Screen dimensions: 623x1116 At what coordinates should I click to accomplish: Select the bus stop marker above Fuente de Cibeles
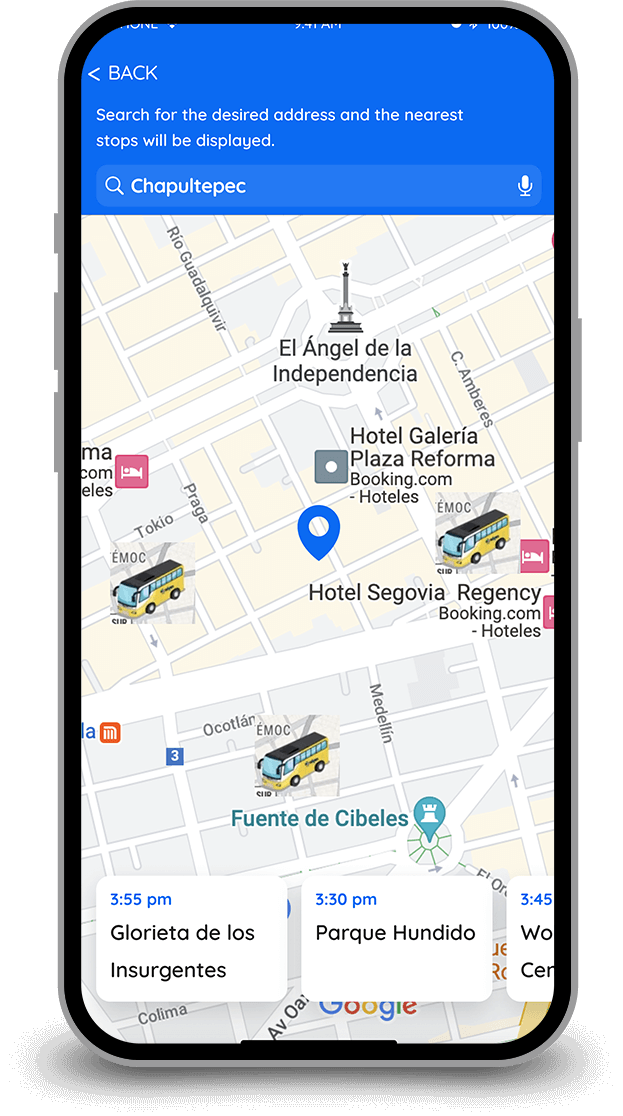point(295,757)
